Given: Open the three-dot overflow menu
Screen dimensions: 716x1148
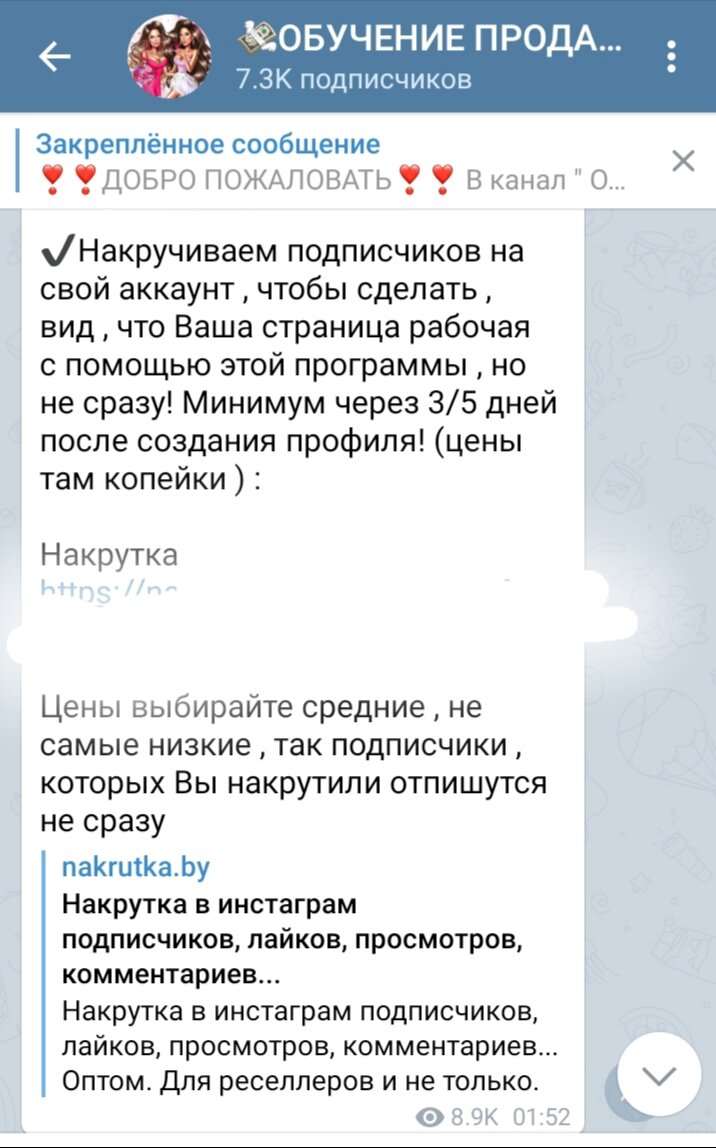Looking at the screenshot, I should [671, 56].
